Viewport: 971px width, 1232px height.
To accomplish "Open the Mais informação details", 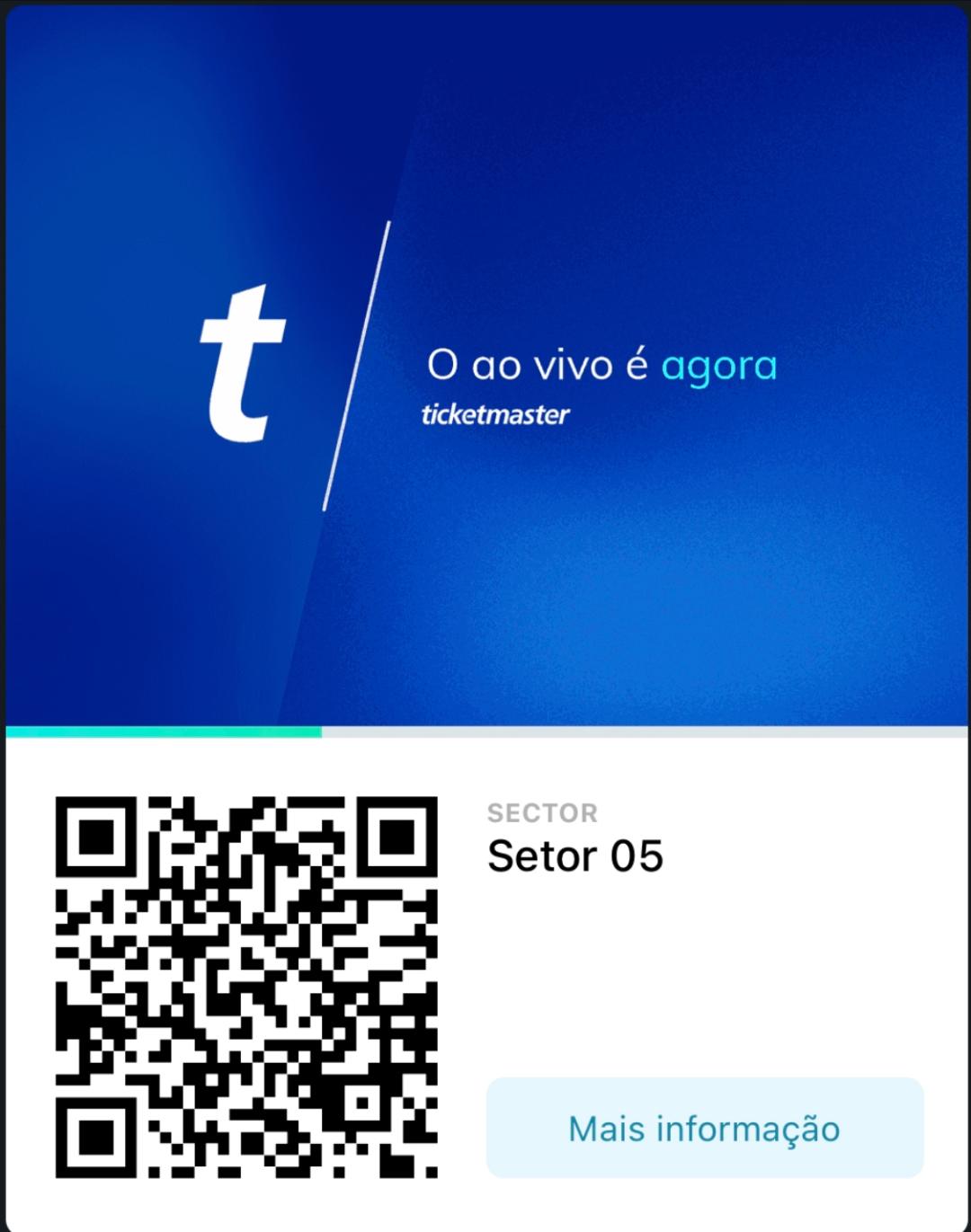I will pyautogui.click(x=704, y=1128).
